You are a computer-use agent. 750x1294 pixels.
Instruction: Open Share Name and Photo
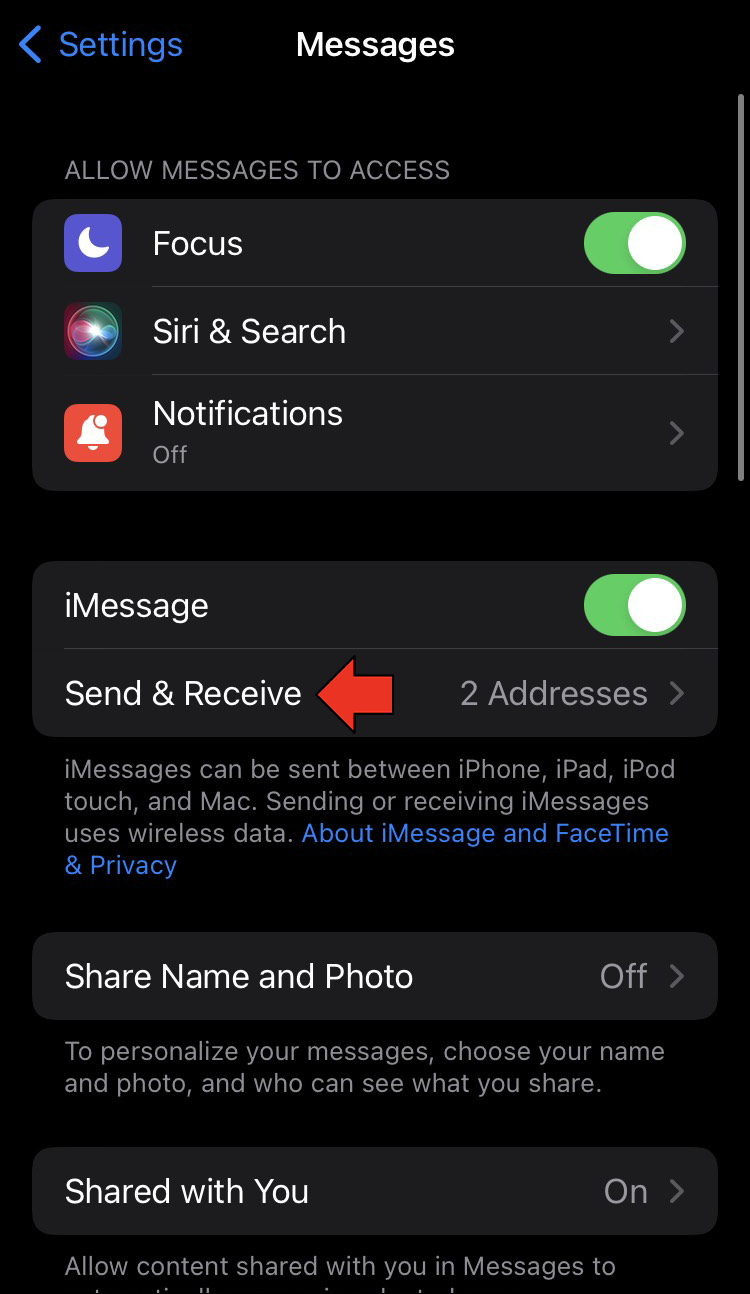tap(375, 976)
